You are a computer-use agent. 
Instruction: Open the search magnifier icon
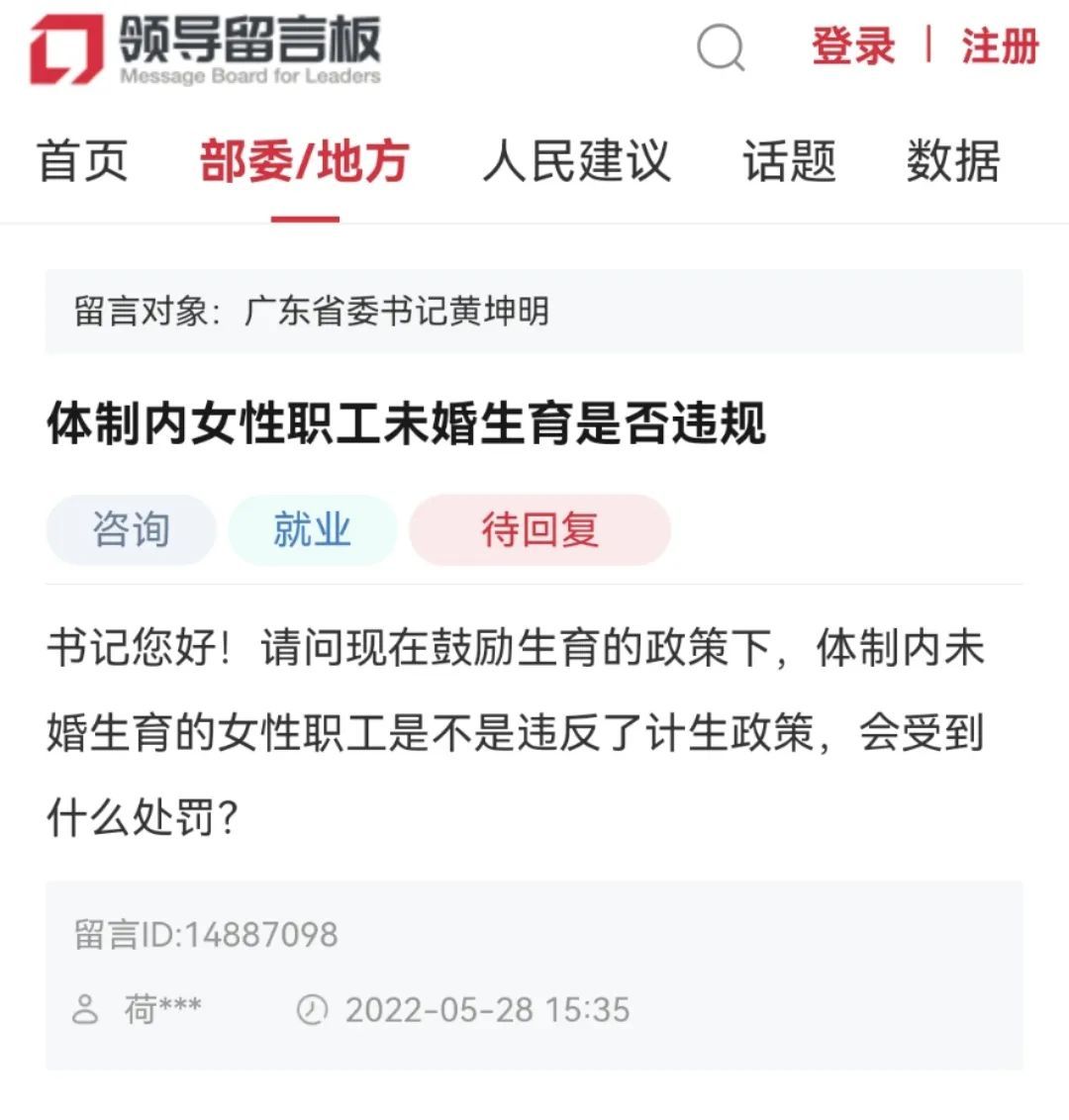[x=721, y=47]
